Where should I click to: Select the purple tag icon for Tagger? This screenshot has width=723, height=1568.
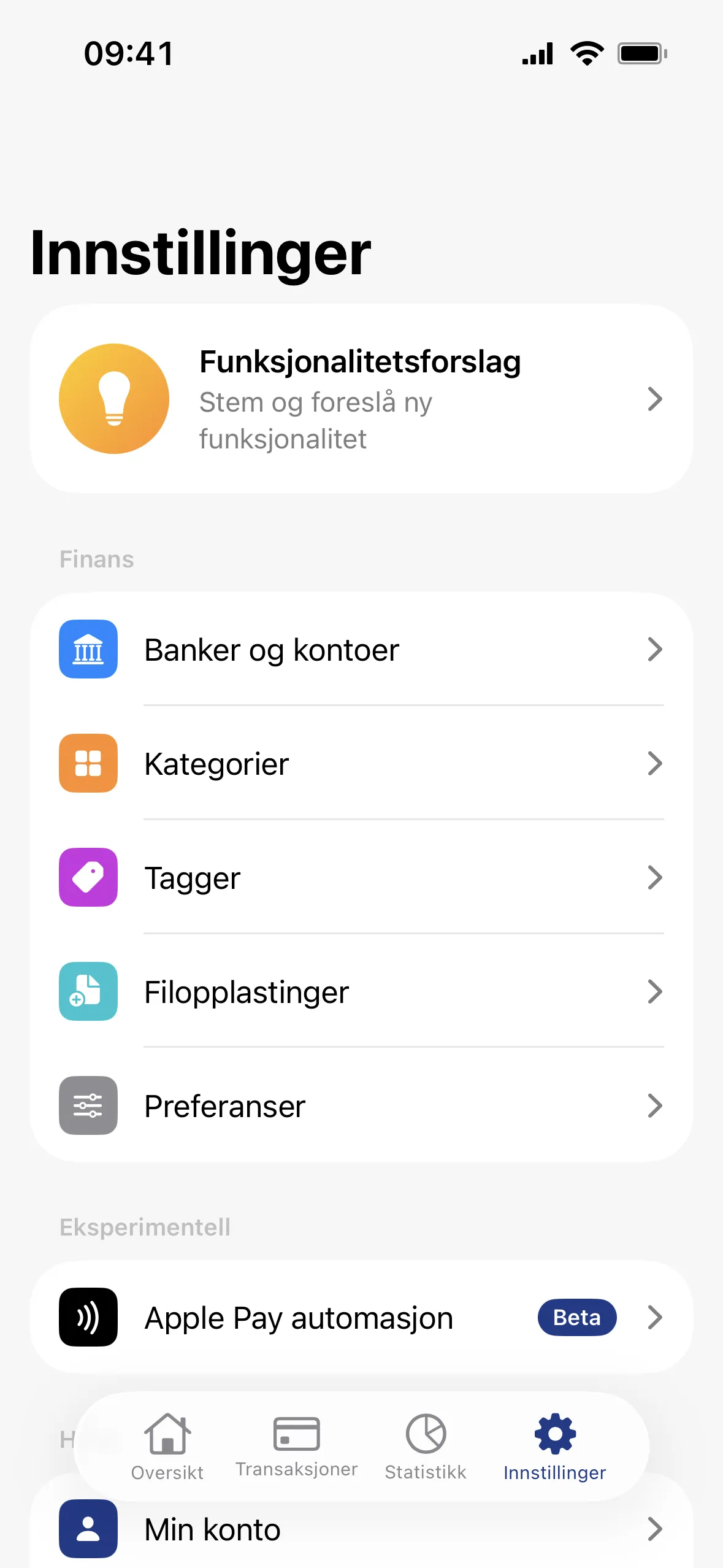pyautogui.click(x=88, y=878)
